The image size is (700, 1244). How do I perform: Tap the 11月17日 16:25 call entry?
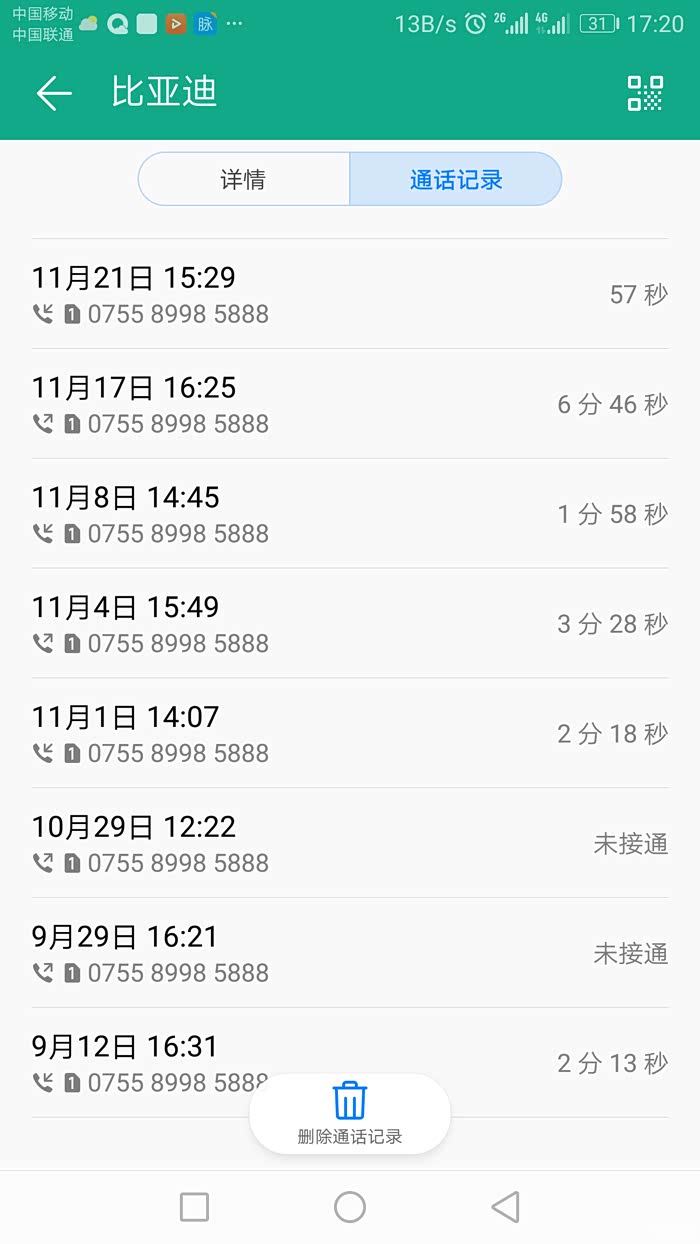pos(350,404)
